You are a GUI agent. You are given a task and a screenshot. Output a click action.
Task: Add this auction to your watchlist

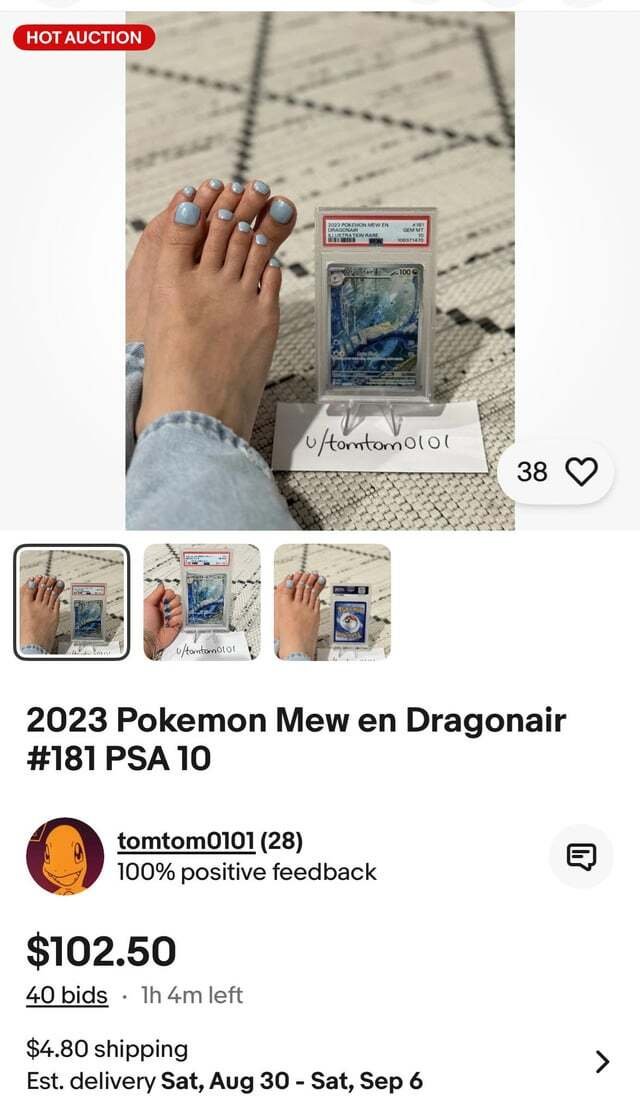[x=581, y=470]
